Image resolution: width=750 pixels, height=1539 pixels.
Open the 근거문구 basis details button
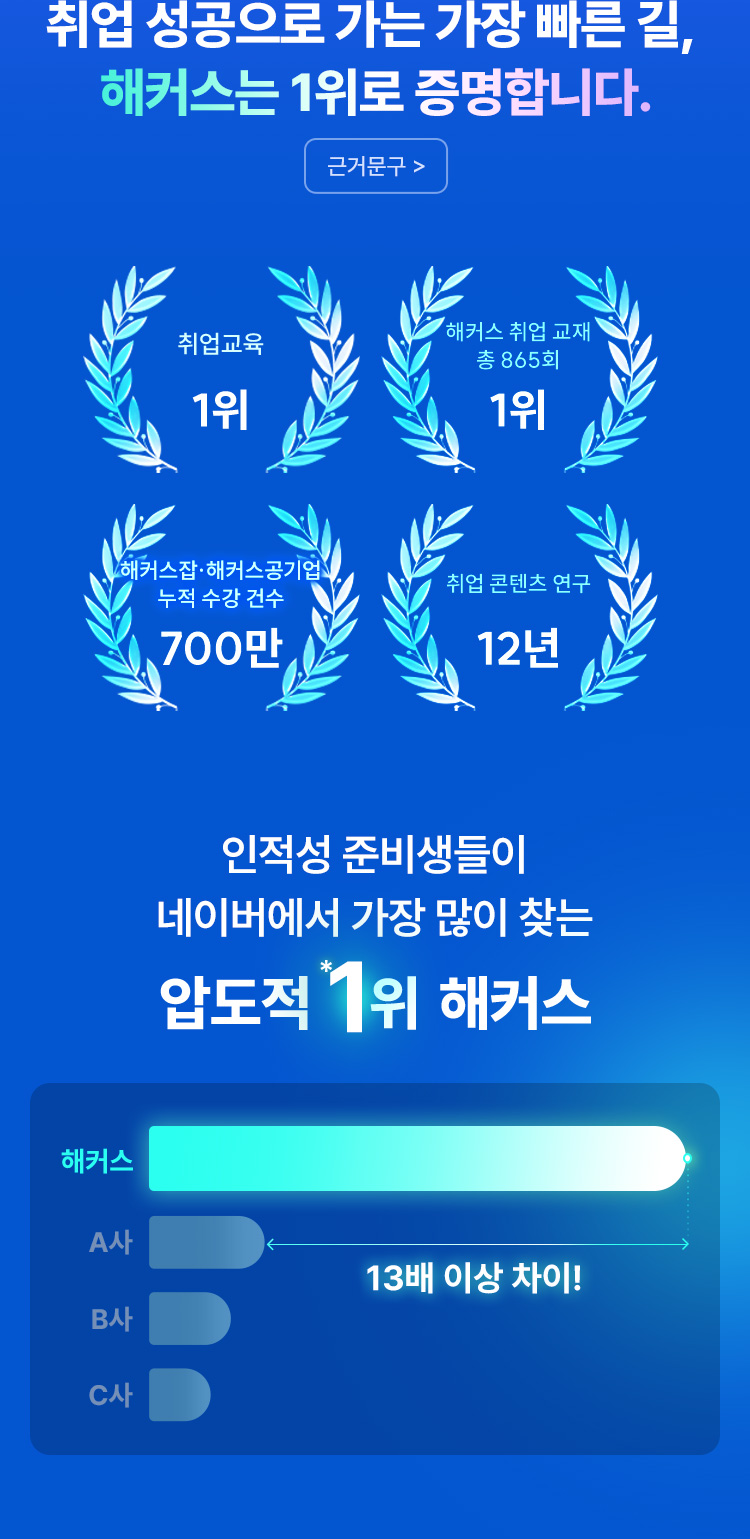click(375, 166)
